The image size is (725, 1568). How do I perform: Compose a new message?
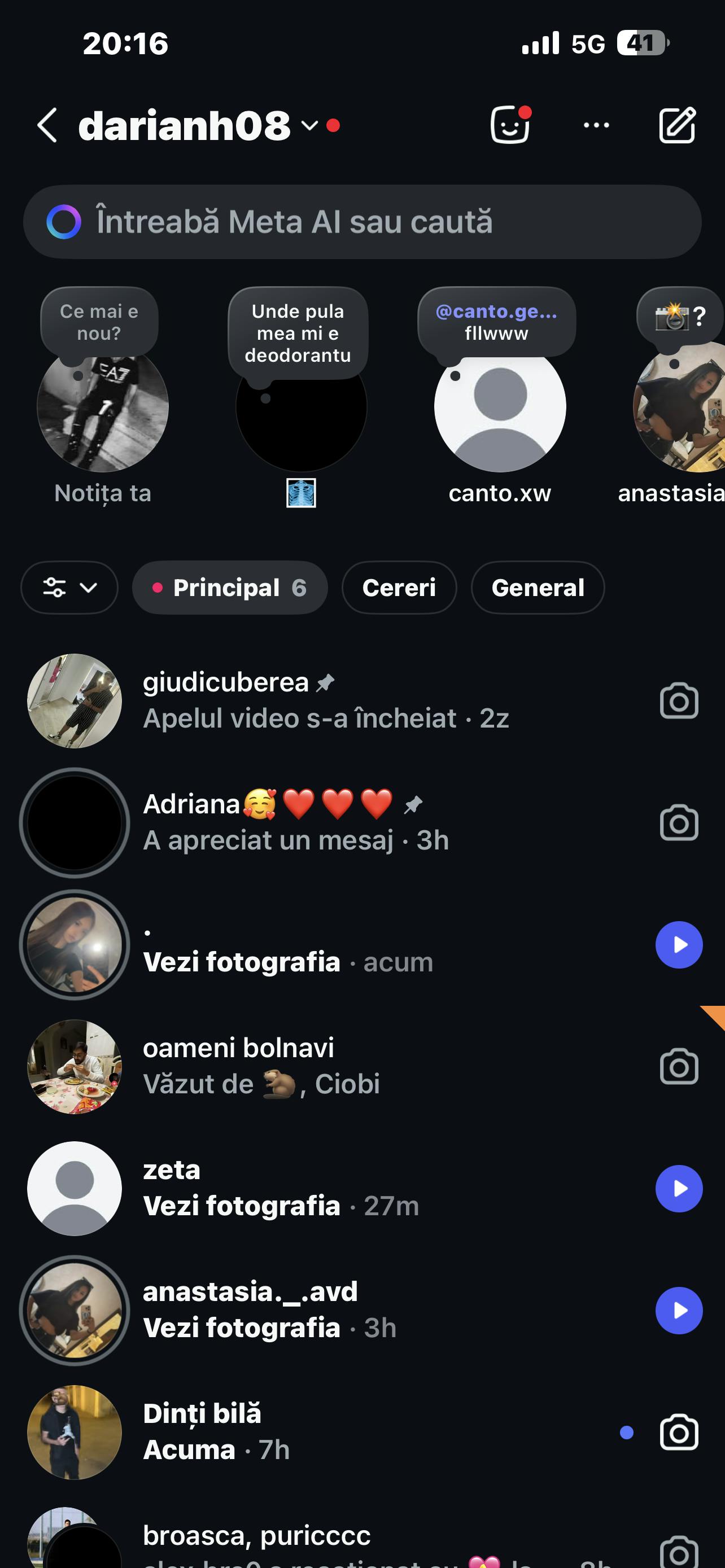[677, 125]
